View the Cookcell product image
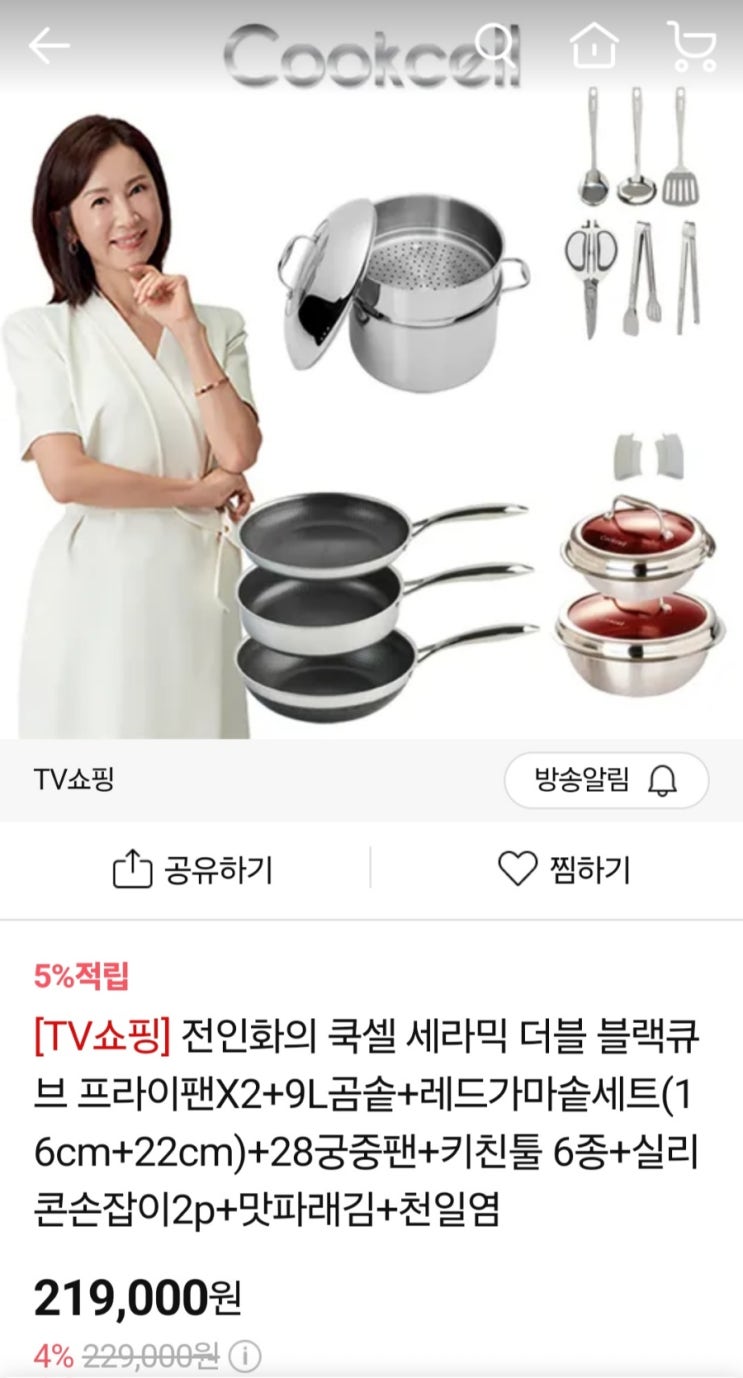The height and width of the screenshot is (1378, 743). (371, 400)
